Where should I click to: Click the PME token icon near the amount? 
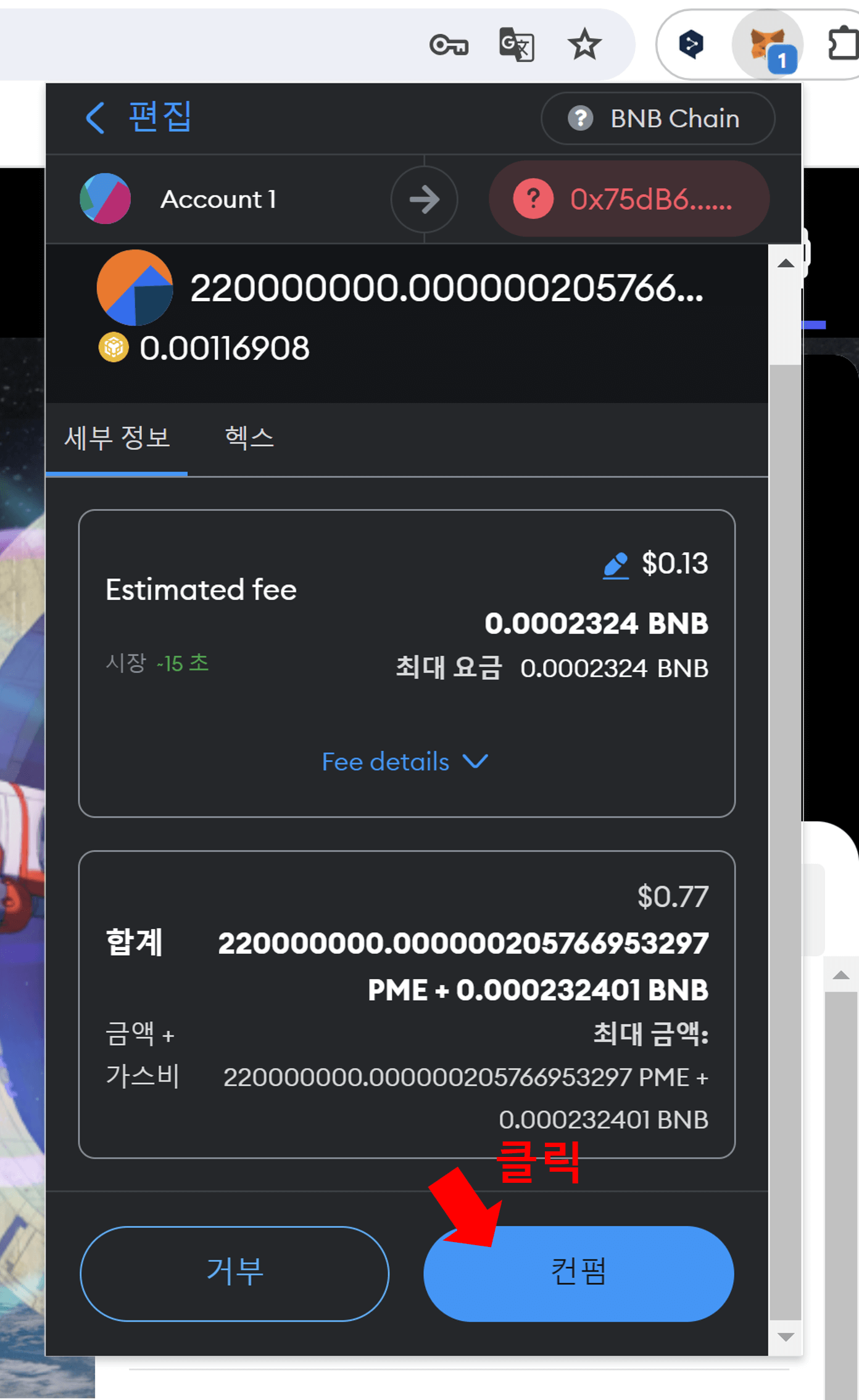click(135, 289)
